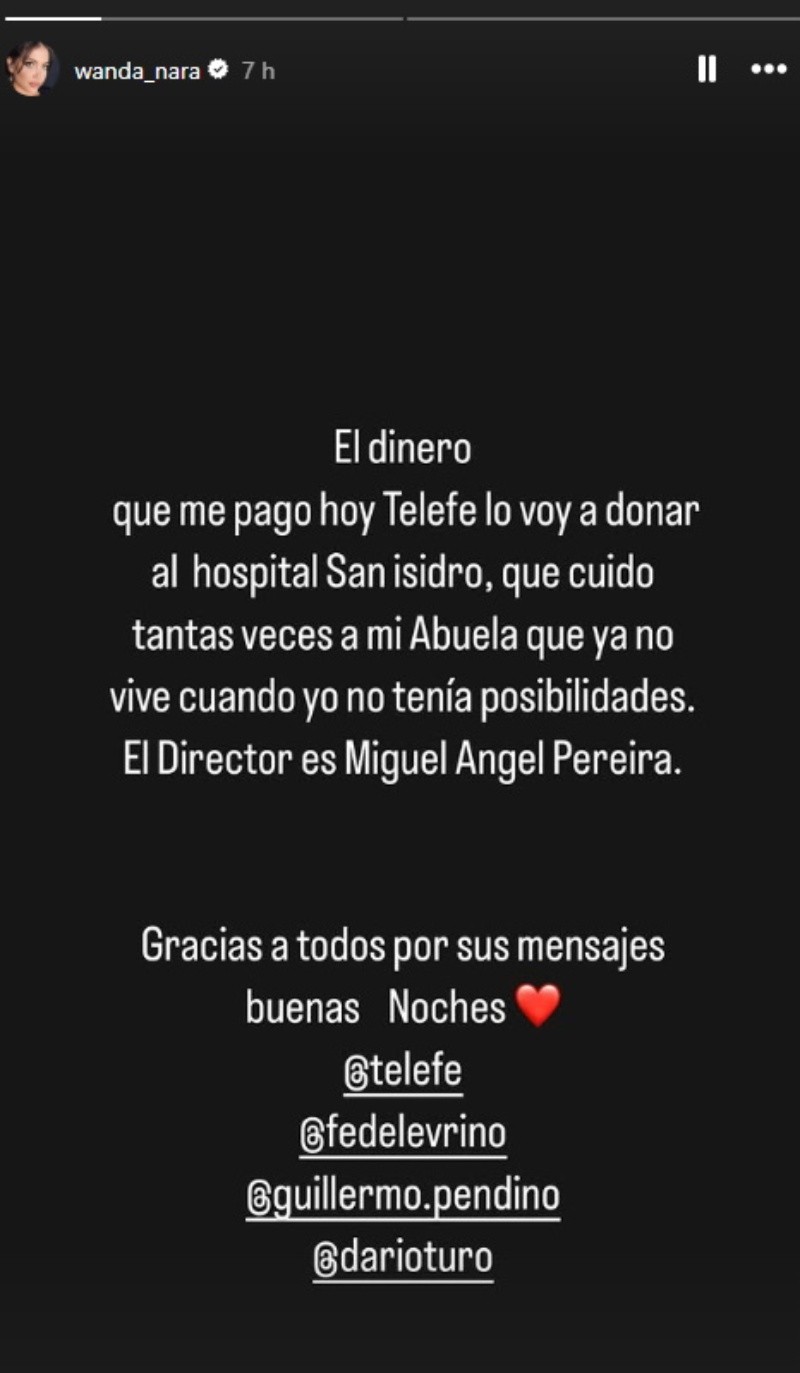This screenshot has height=1373, width=800.
Task: Open @guillermo.pendino's profile mention
Action: [x=403, y=1196]
